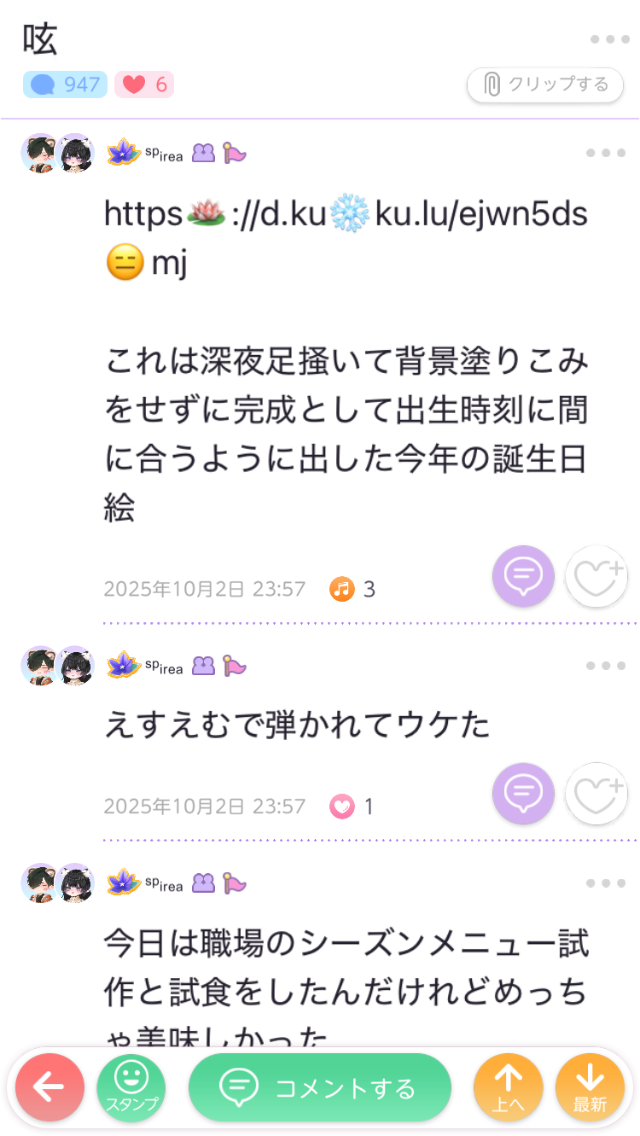Open the スタンプ stamp picker
640x1136 pixels.
pos(131,1088)
